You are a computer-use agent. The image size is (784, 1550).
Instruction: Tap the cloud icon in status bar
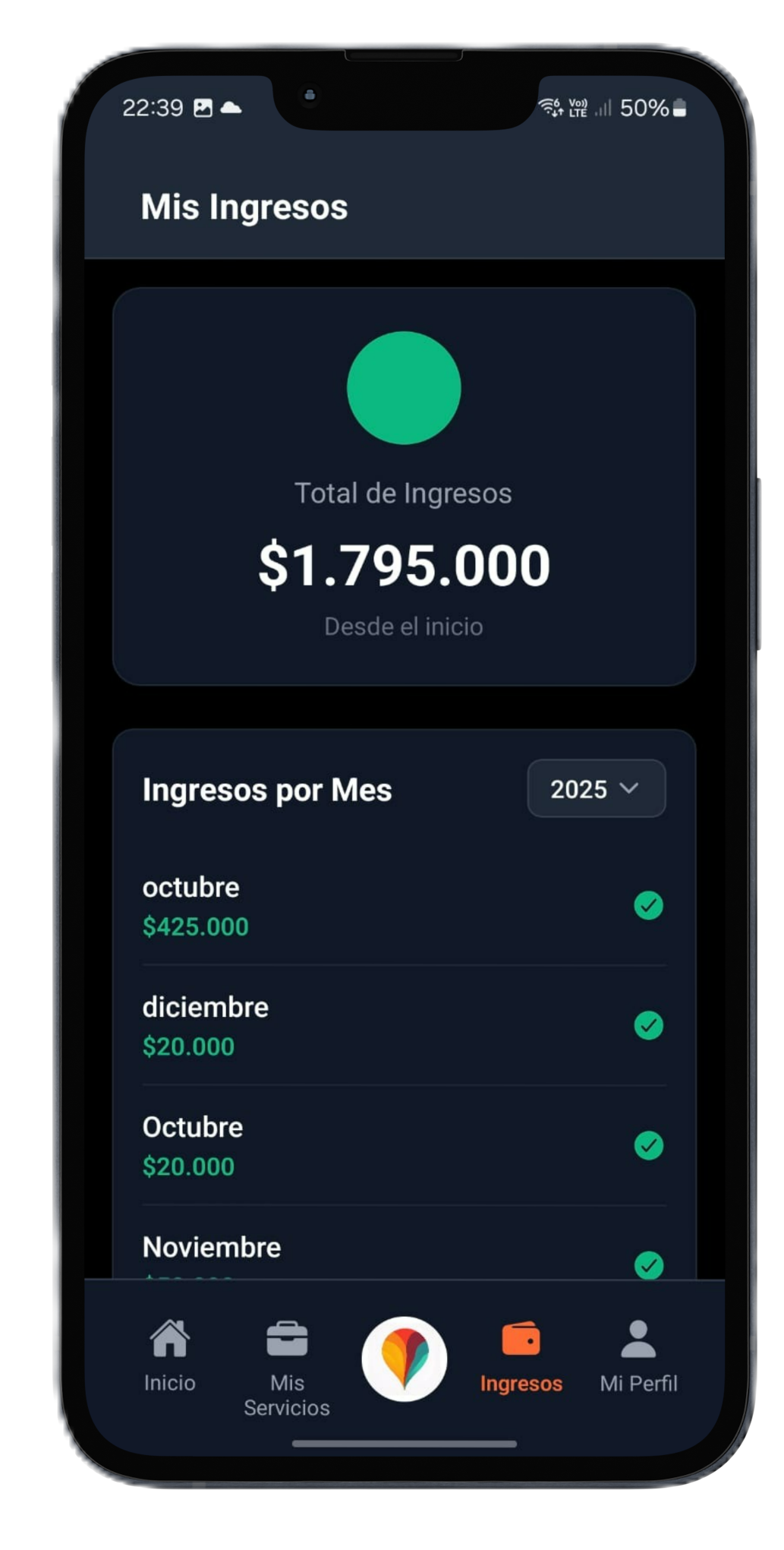click(229, 107)
